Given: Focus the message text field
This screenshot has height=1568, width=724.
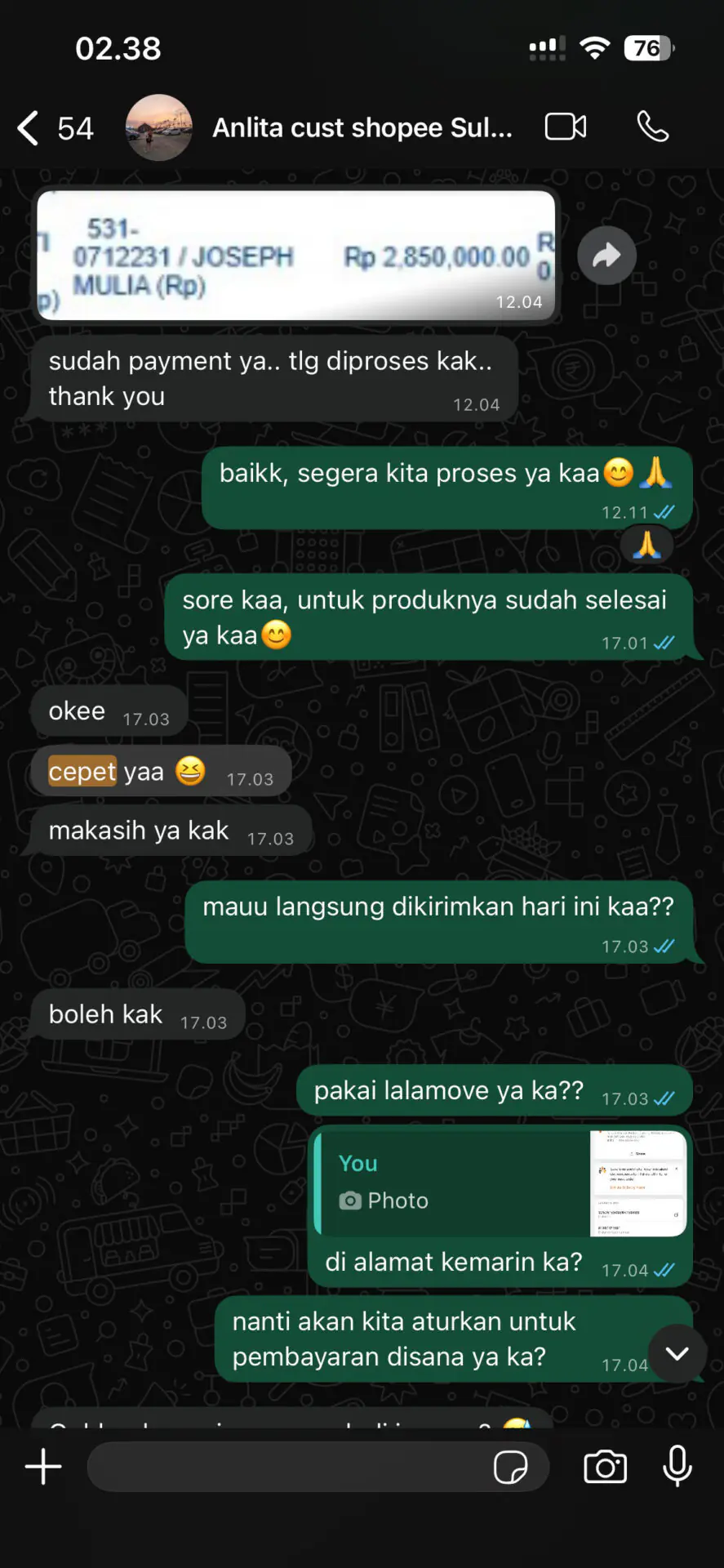Looking at the screenshot, I should 286,1467.
